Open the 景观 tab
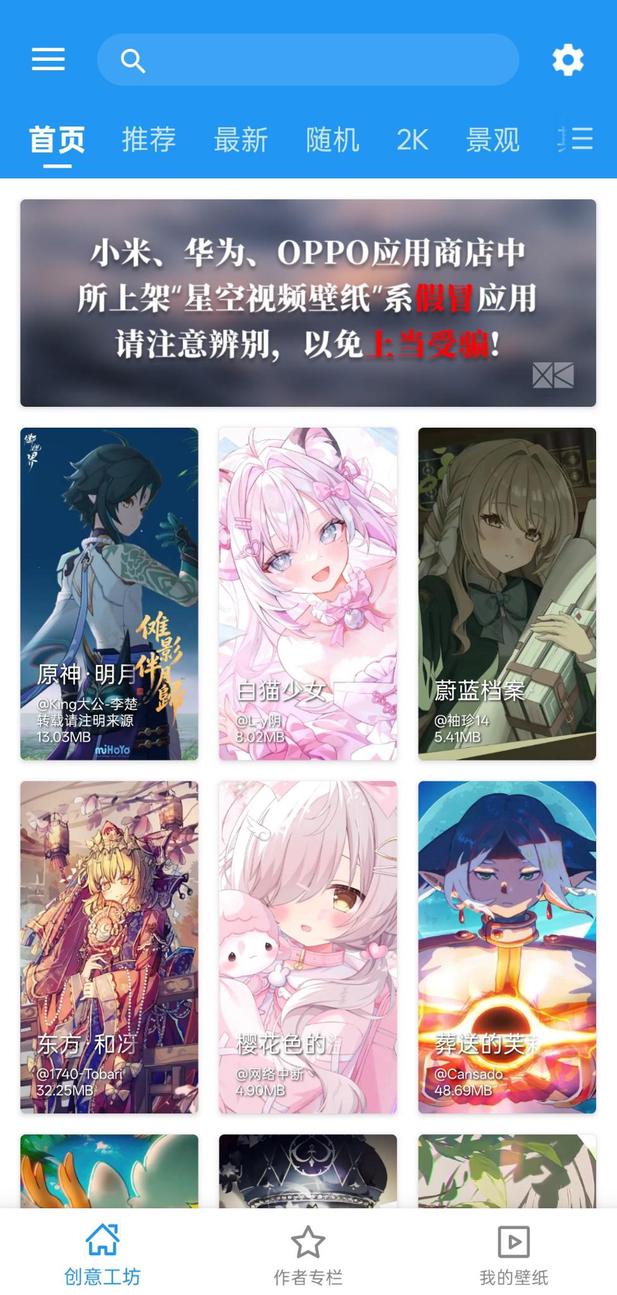Image resolution: width=617 pixels, height=1295 pixels. click(x=492, y=139)
